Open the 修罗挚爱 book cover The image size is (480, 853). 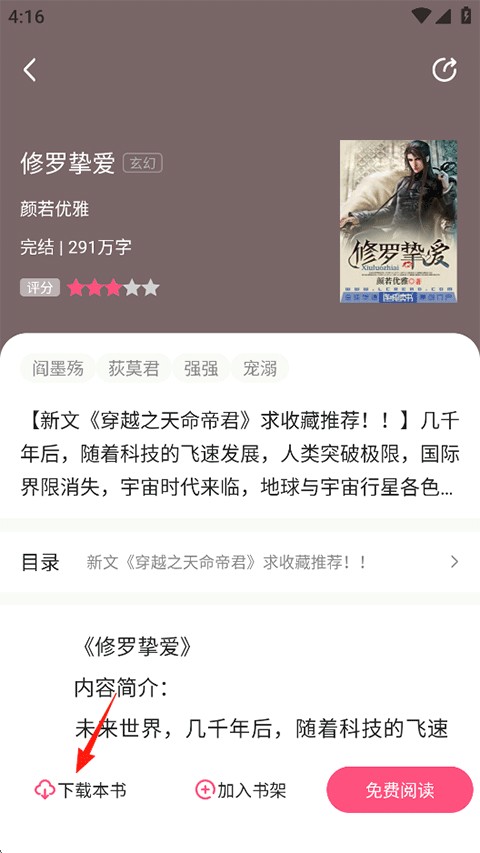click(x=398, y=221)
